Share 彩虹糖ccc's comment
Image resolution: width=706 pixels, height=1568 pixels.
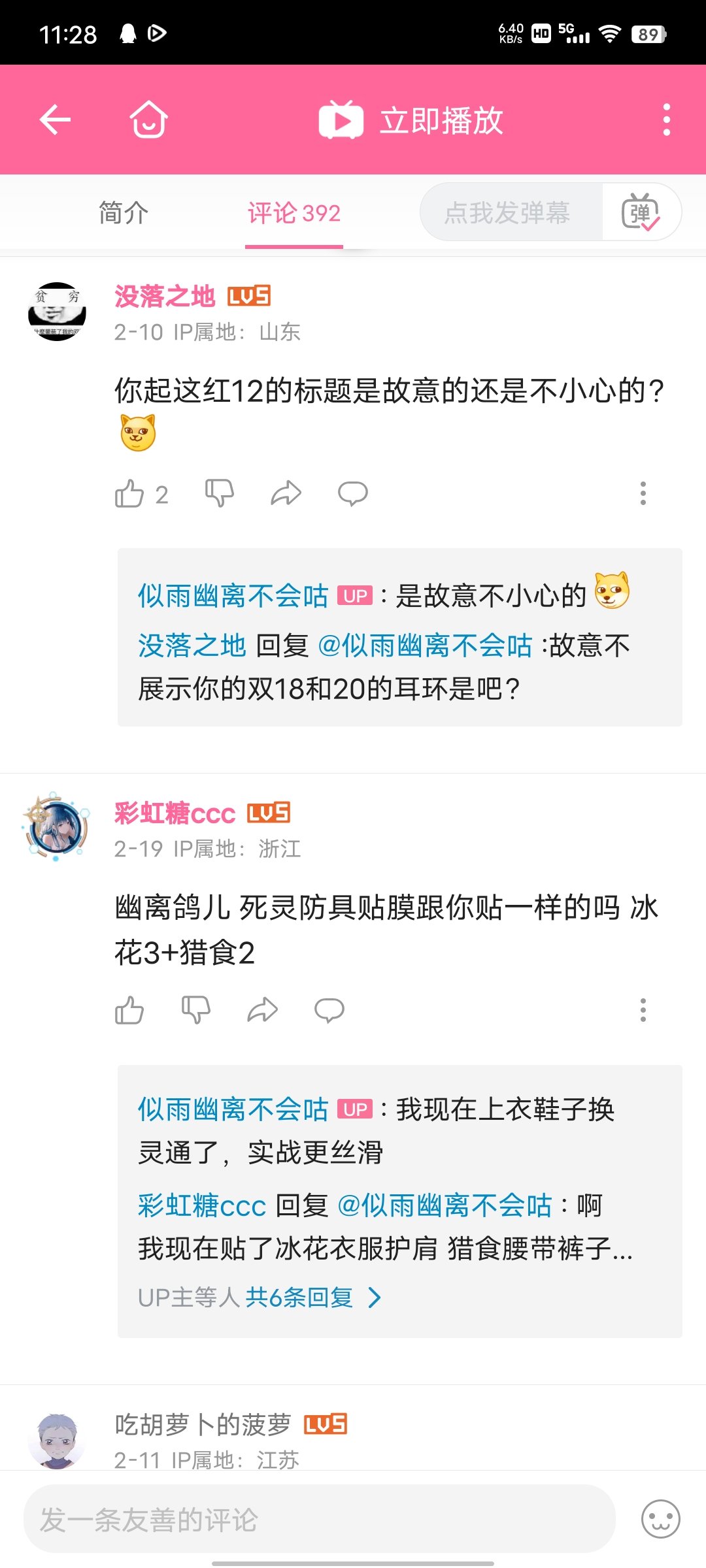click(262, 1010)
